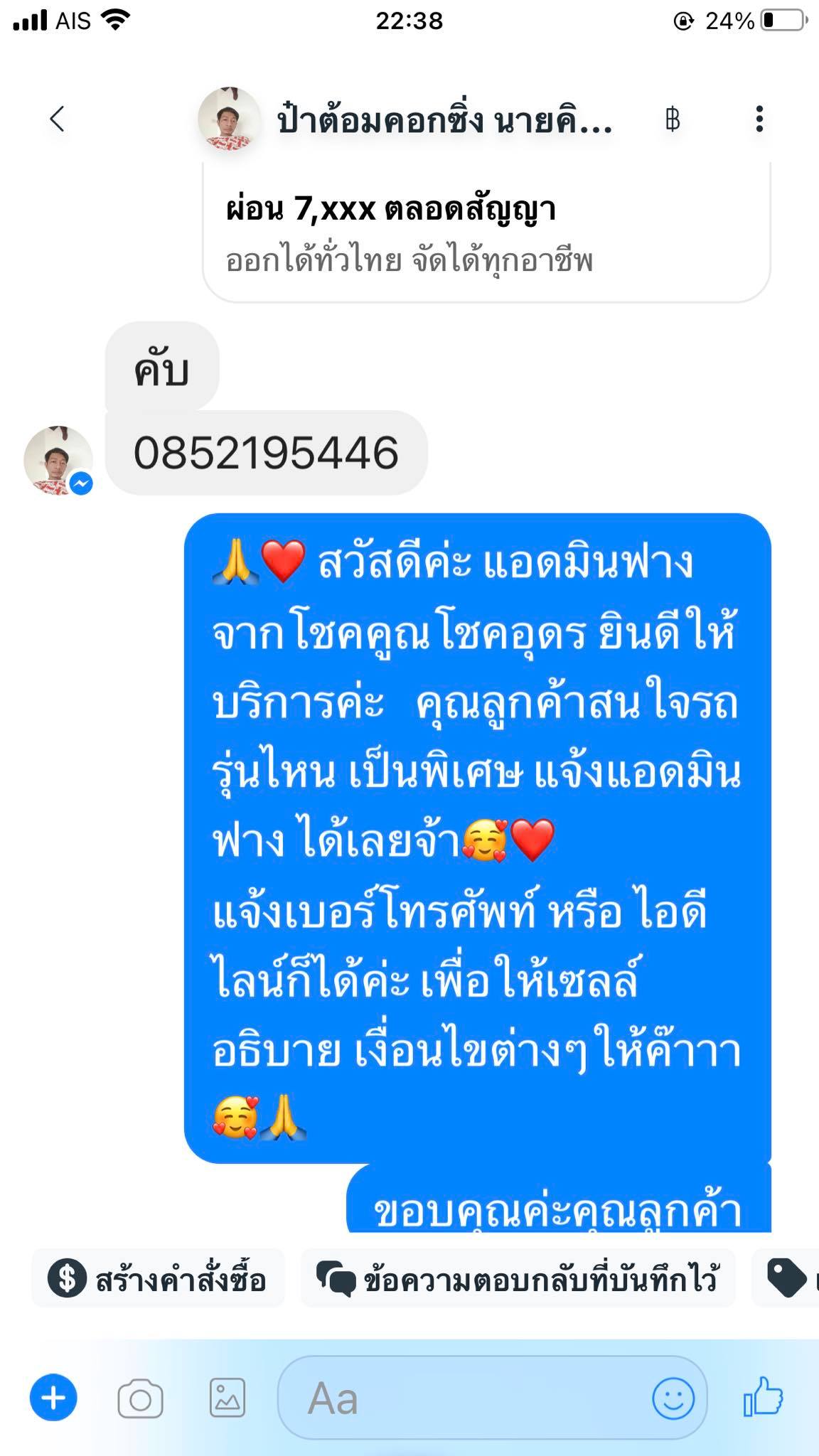Open the ad card ผ่อน 7,xxx ตลอดสัญญา
819x1456 pixels.
tap(486, 232)
